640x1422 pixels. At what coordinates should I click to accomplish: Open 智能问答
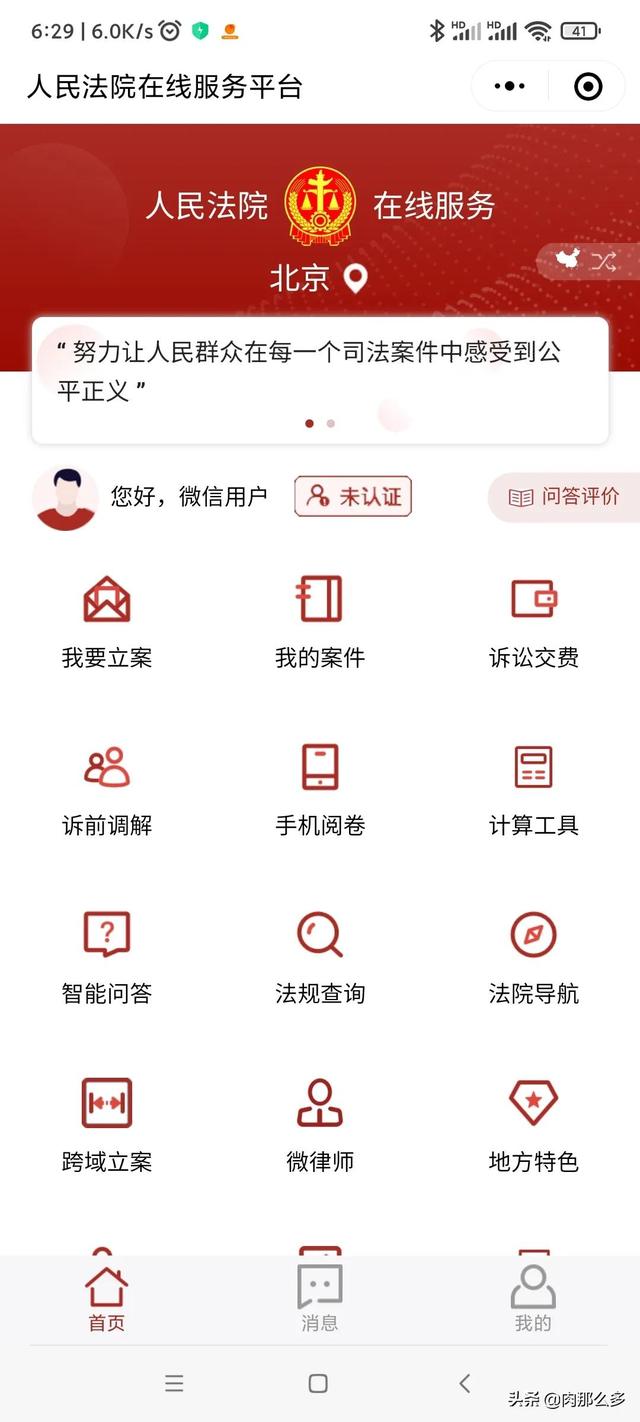(107, 956)
